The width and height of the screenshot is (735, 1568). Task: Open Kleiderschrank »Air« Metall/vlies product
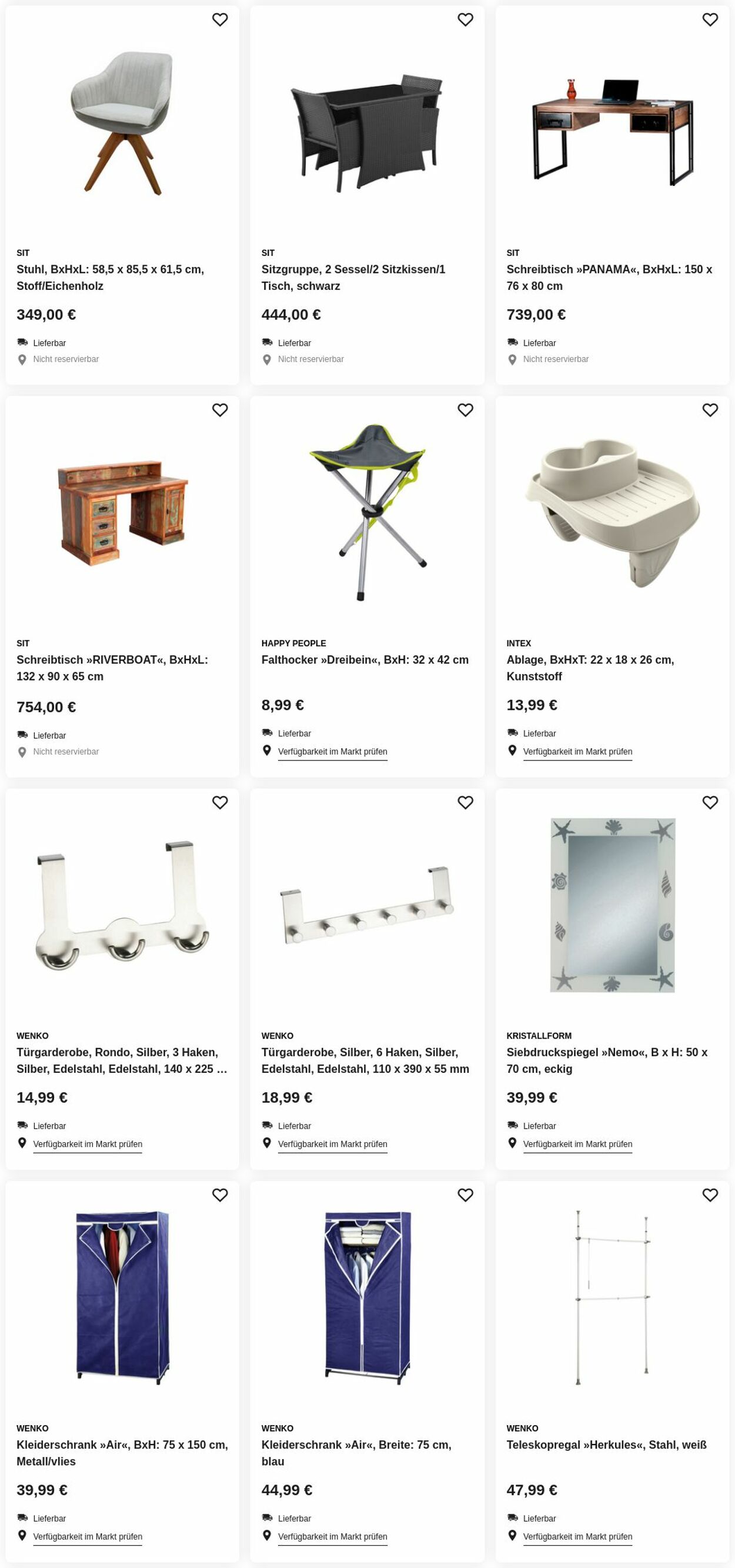pos(122,1453)
